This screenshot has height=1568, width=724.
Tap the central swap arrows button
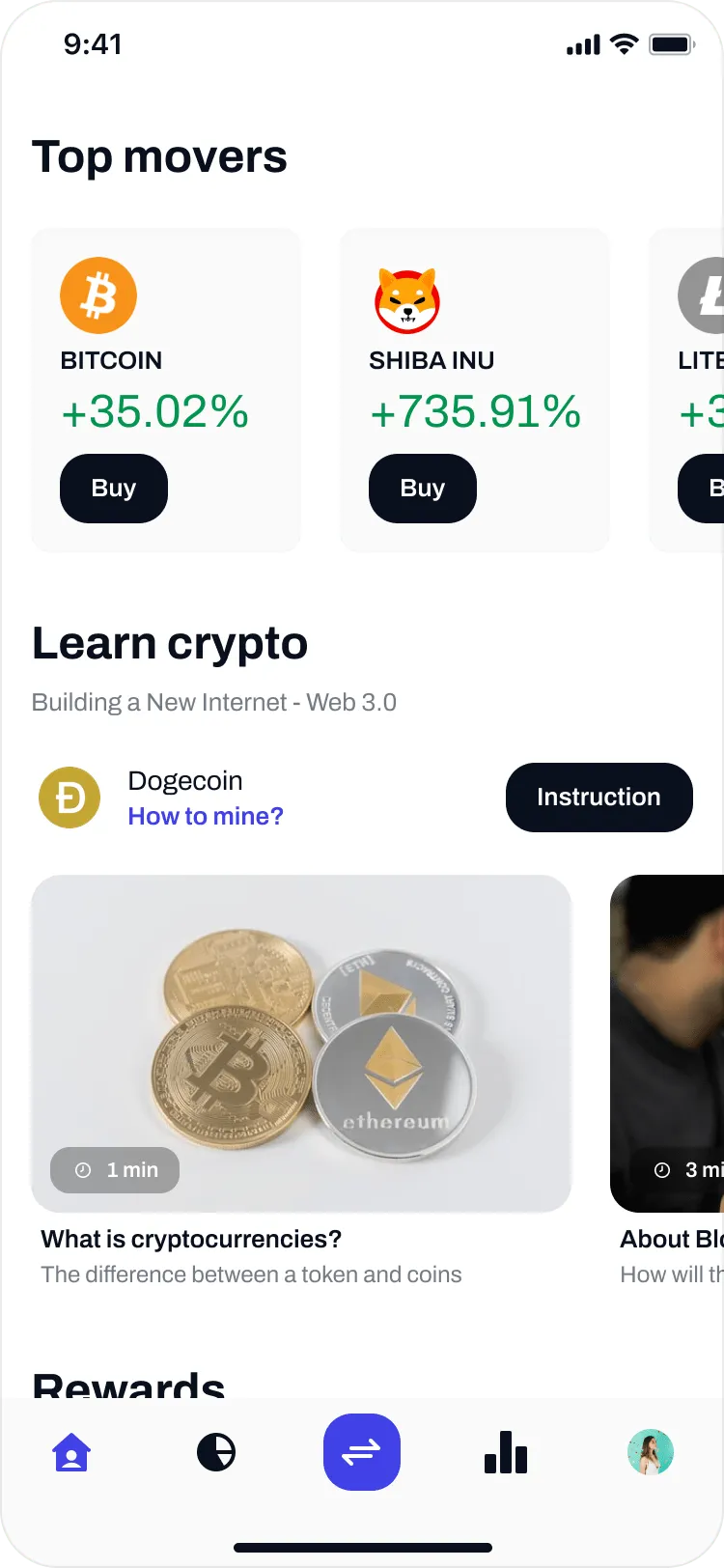pyautogui.click(x=362, y=1452)
